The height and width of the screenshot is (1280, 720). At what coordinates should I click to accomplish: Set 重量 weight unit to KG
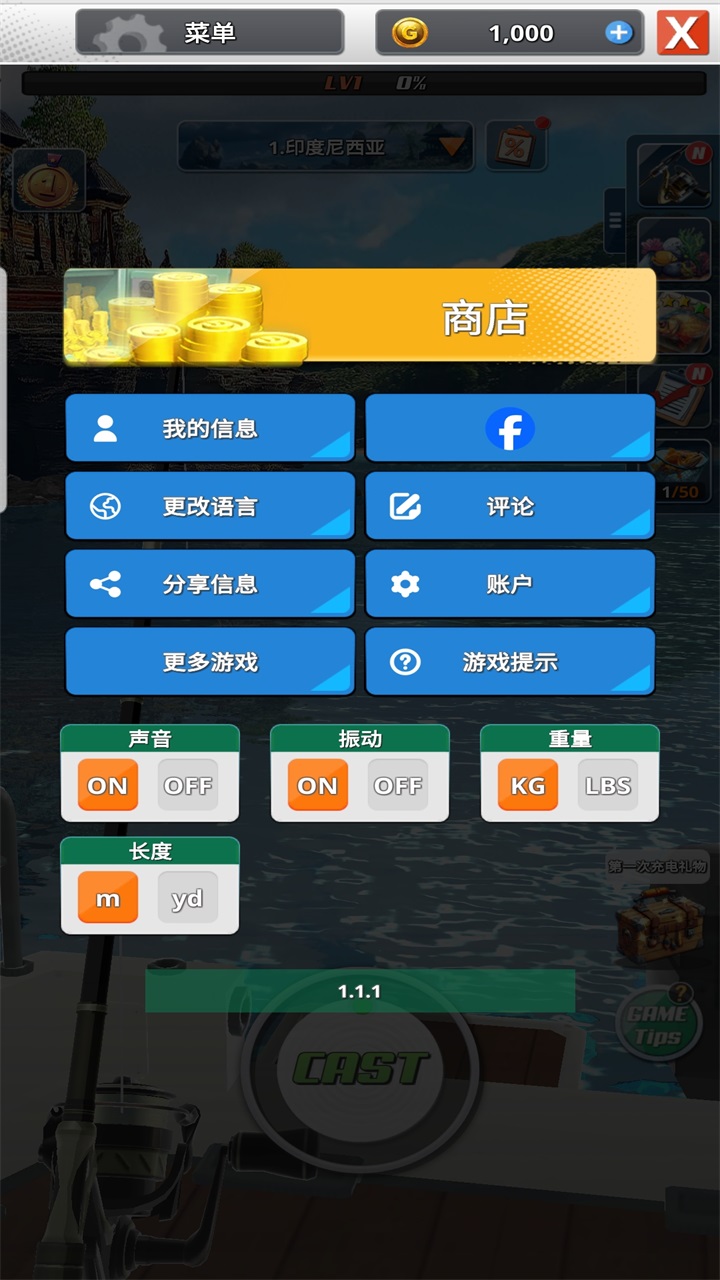[528, 785]
